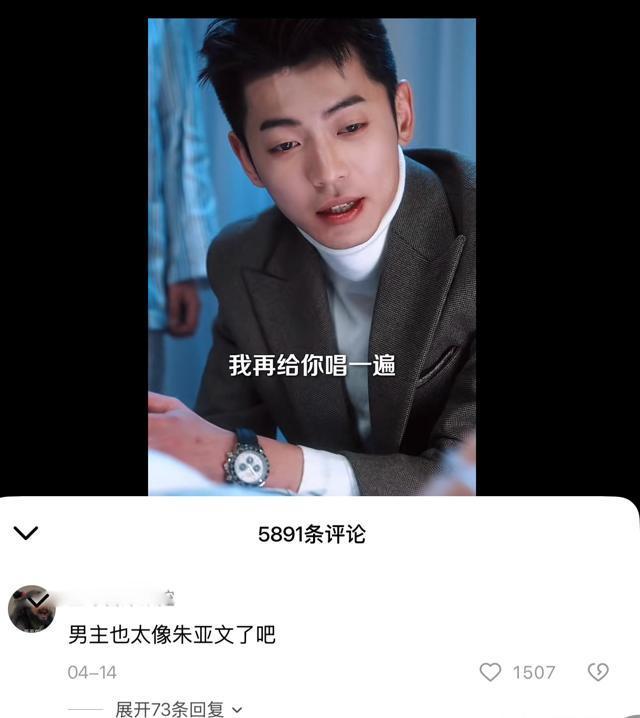Like the comment 男主也太像朱亚文了吧
This screenshot has height=718, width=640.
click(x=490, y=672)
